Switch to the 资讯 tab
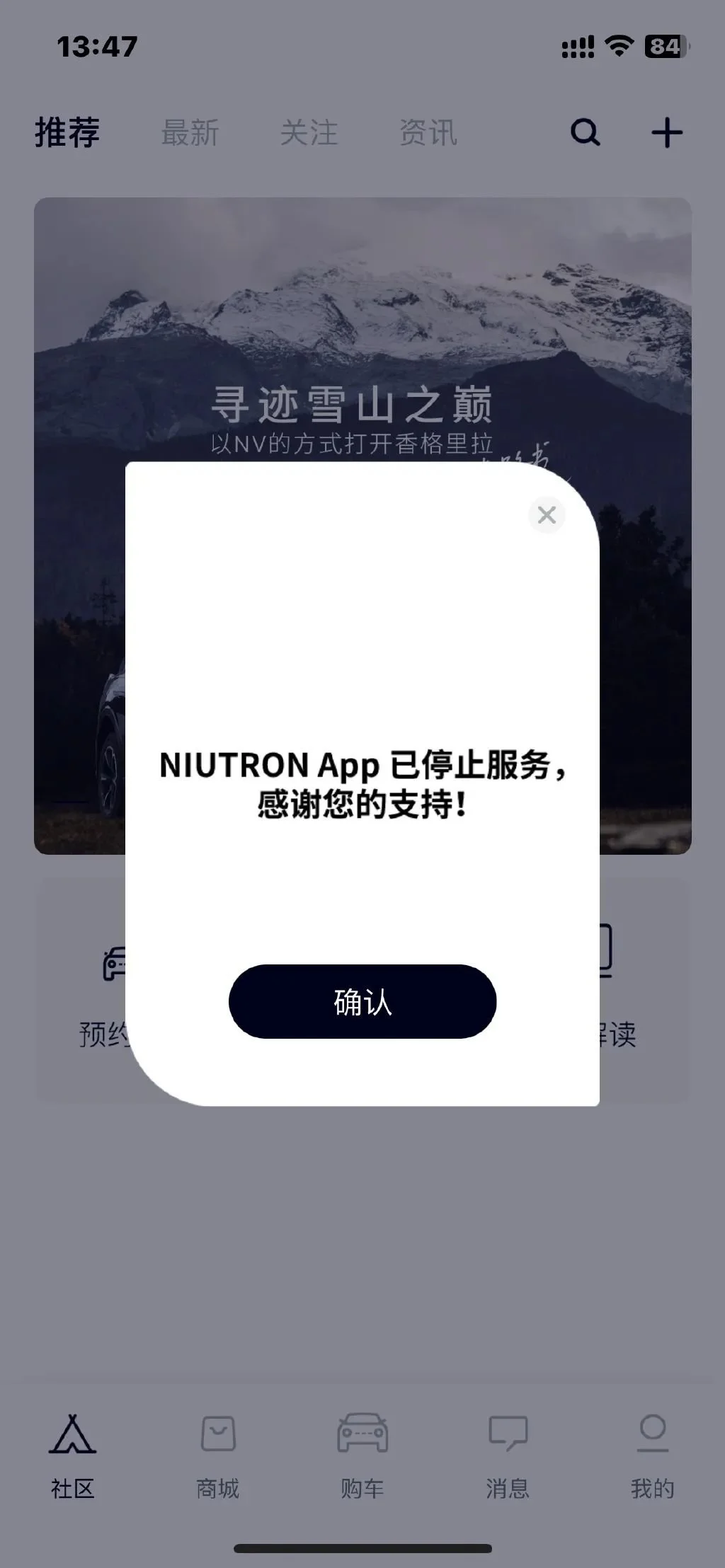Viewport: 725px width, 1568px height. coord(428,132)
